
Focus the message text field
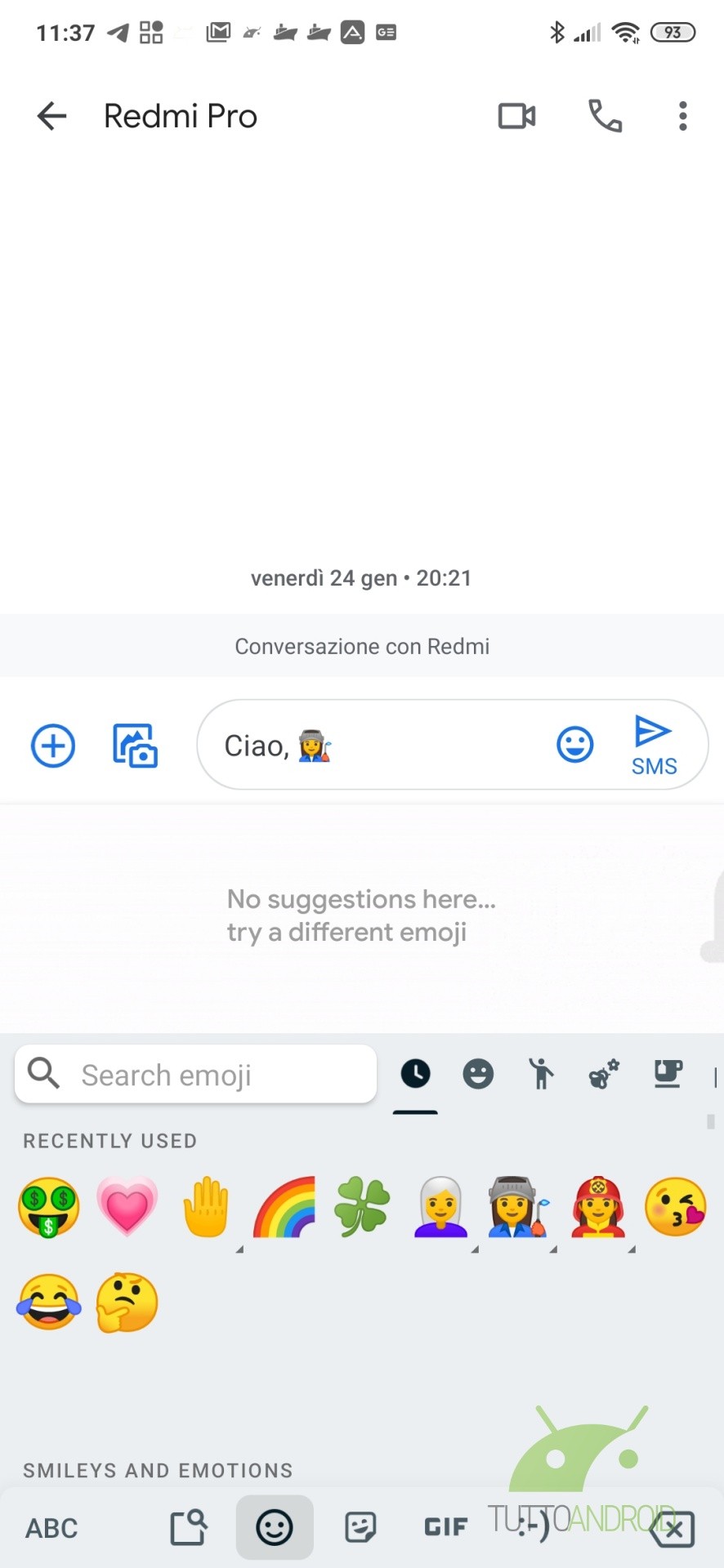tap(376, 745)
